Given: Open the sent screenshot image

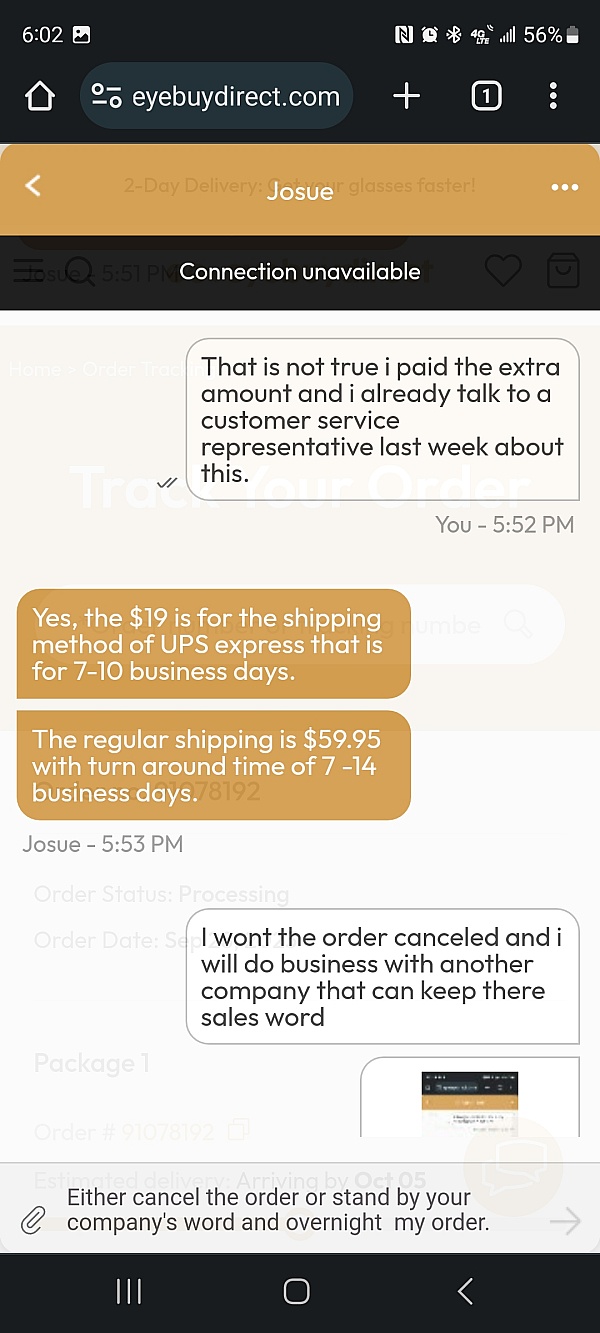Looking at the screenshot, I should coord(469,1097).
